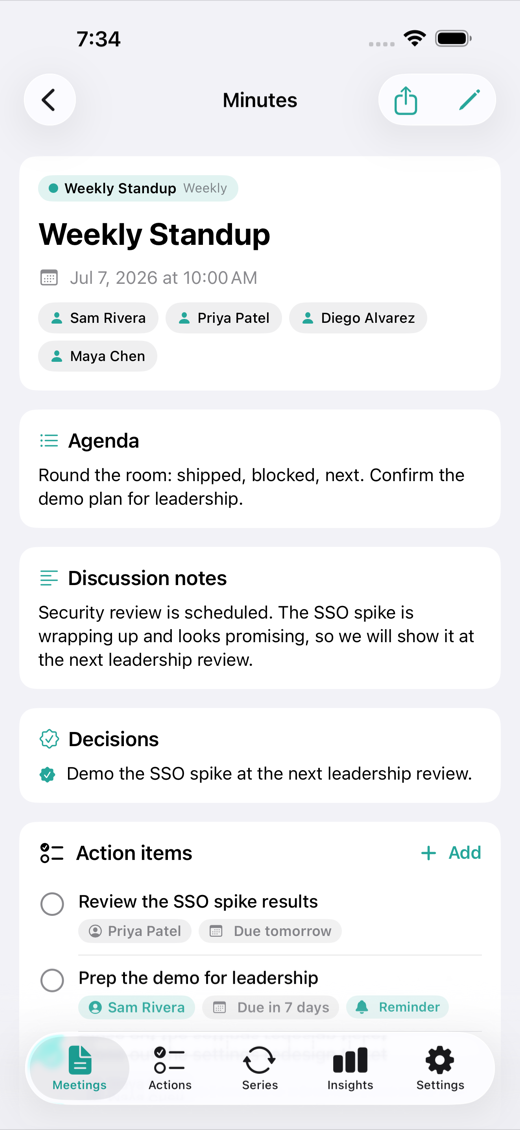
Task: Mark Review the SSO spike results done
Action: pos(53,904)
